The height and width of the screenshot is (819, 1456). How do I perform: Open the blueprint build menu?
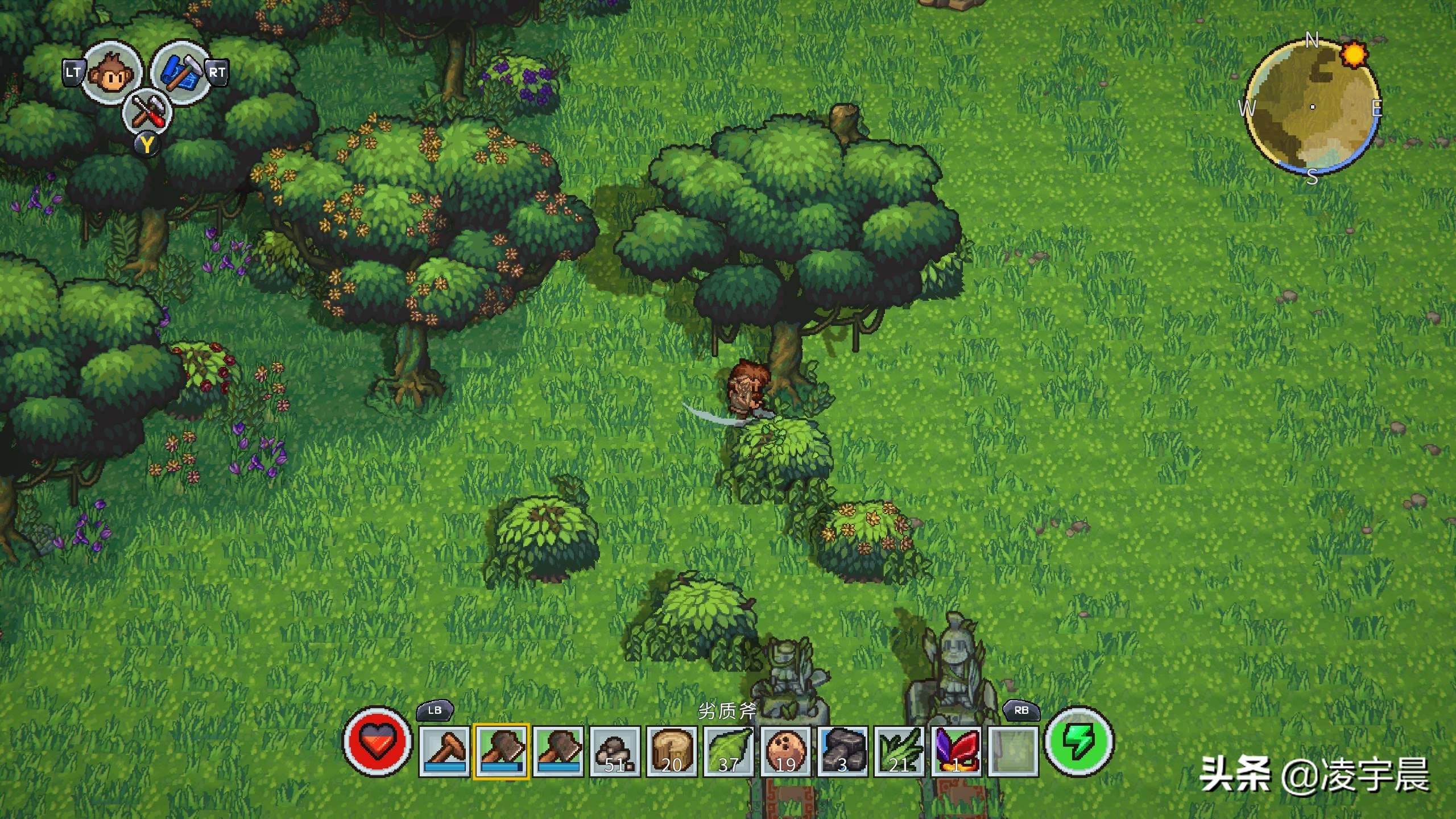tap(179, 73)
